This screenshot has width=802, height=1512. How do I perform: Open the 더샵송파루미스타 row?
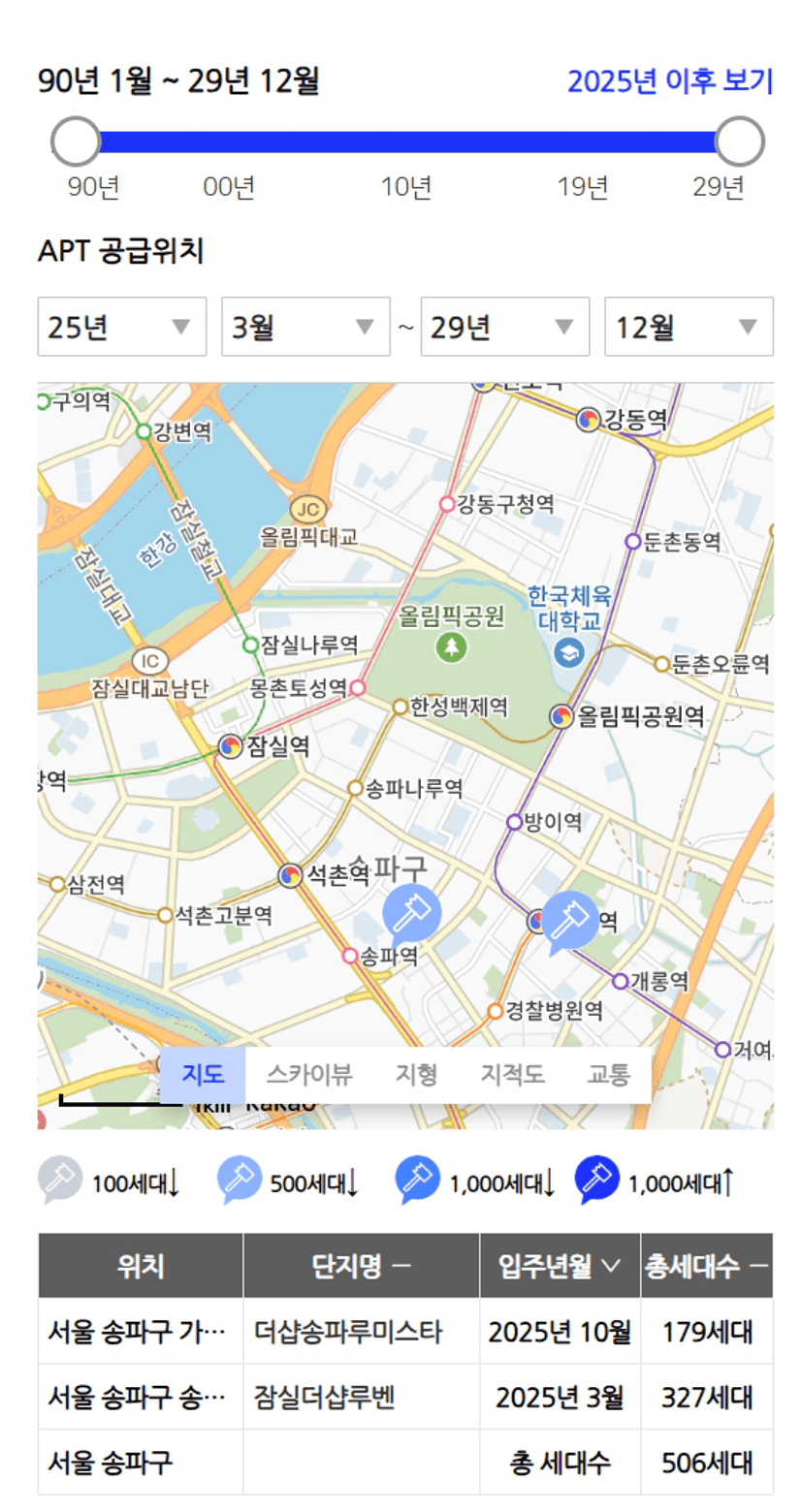[405, 1332]
